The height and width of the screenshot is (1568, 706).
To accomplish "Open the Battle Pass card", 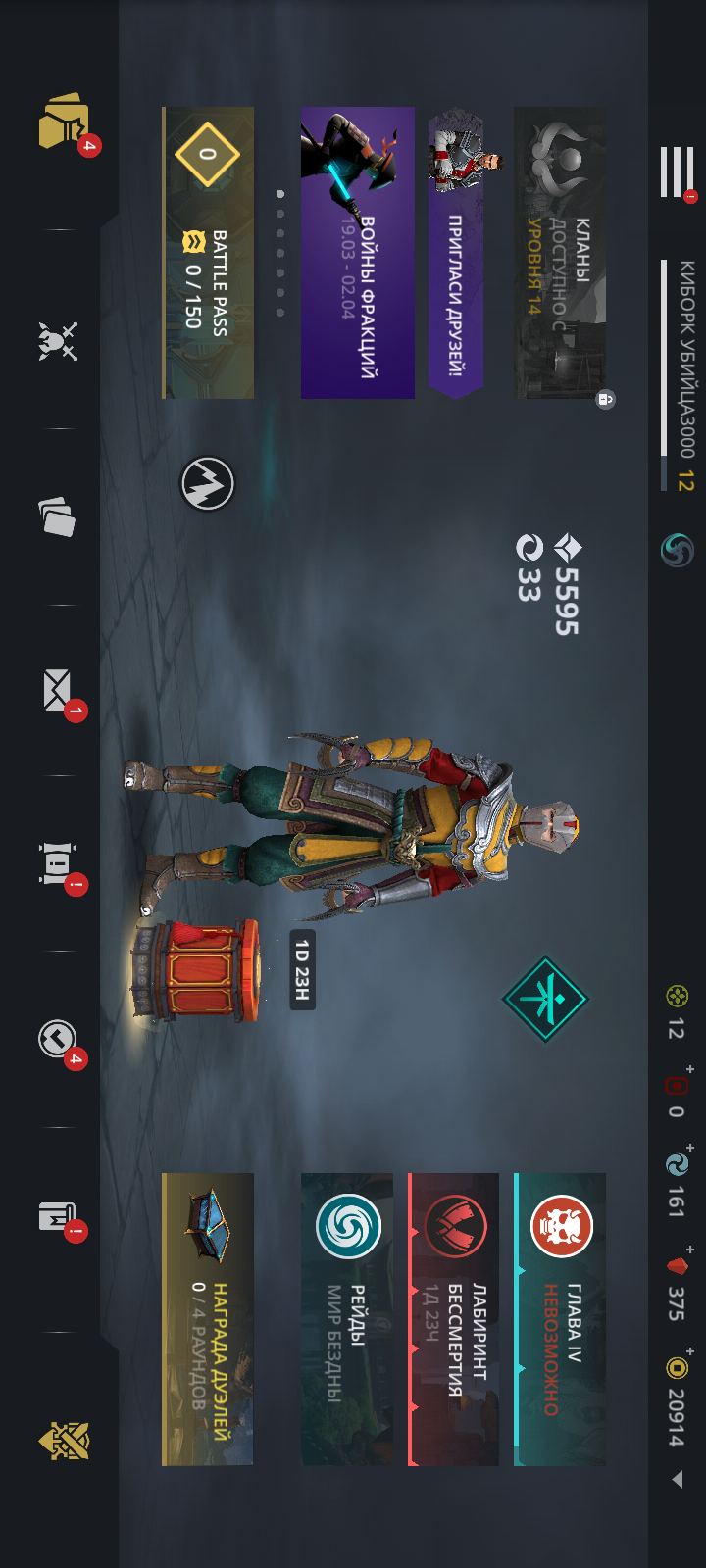I will pyautogui.click(x=208, y=253).
